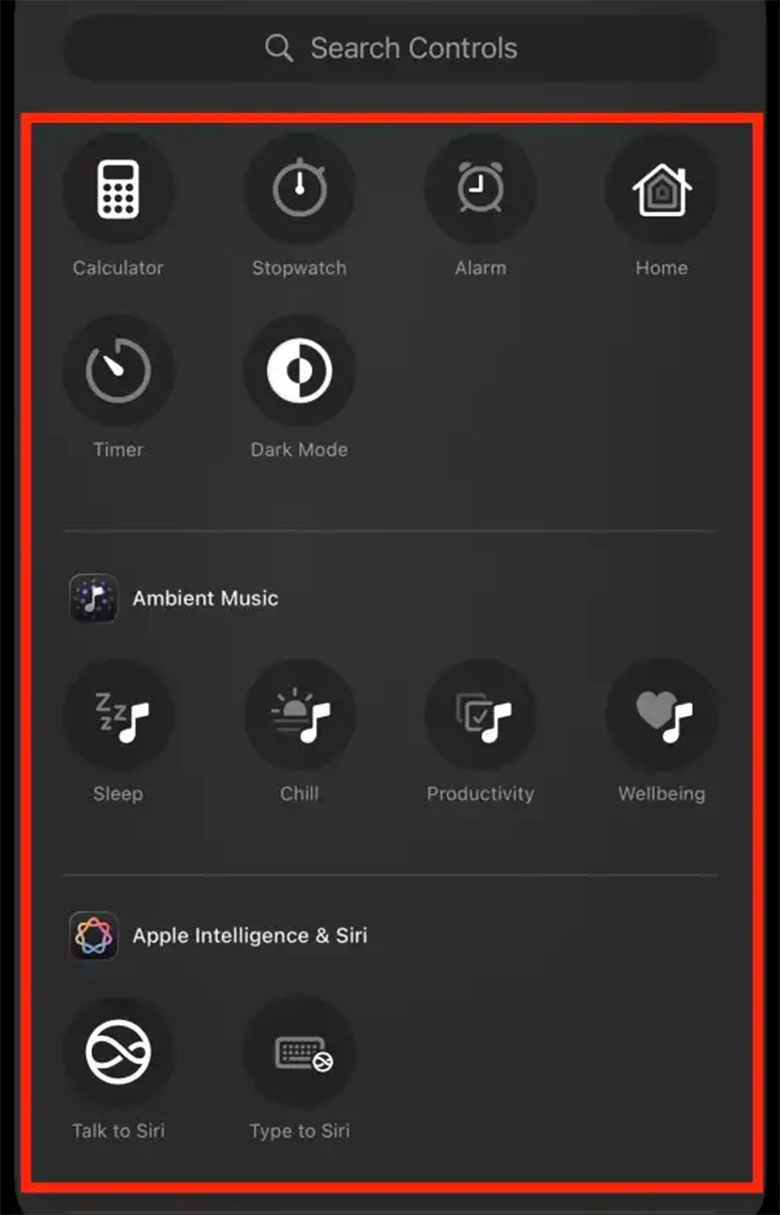Add the Talk to Siri control

tap(118, 1052)
